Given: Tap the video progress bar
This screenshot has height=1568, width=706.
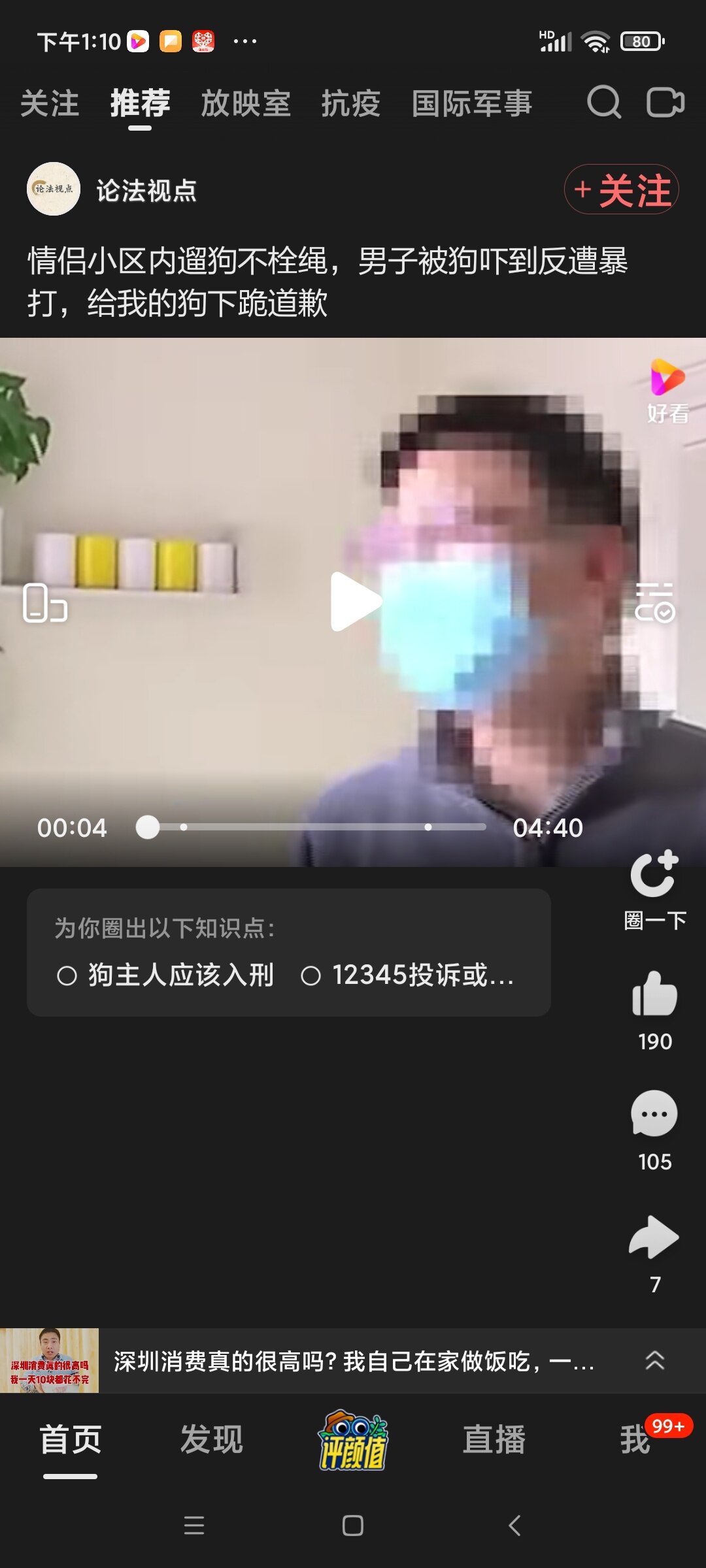Looking at the screenshot, I should [314, 827].
